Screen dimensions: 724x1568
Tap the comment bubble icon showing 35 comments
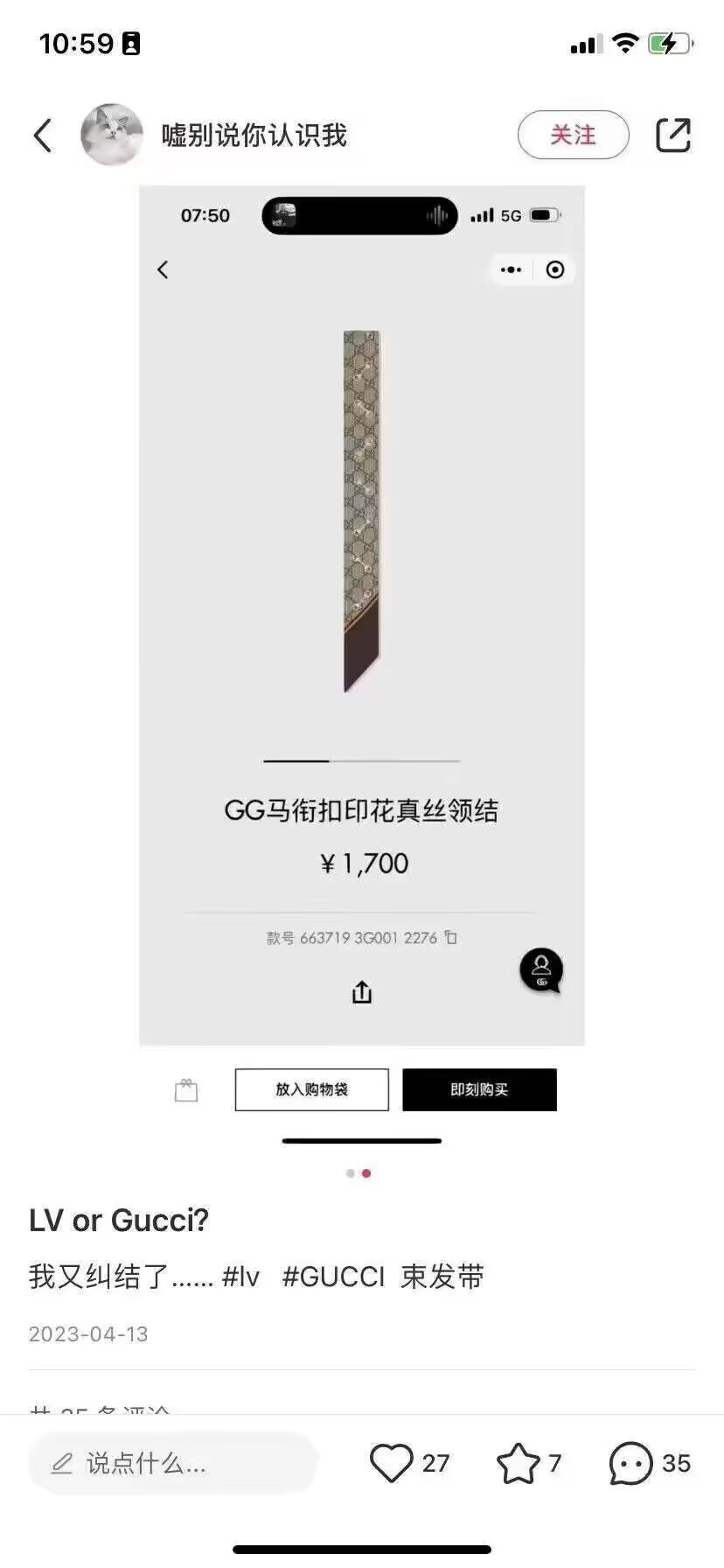629,1463
